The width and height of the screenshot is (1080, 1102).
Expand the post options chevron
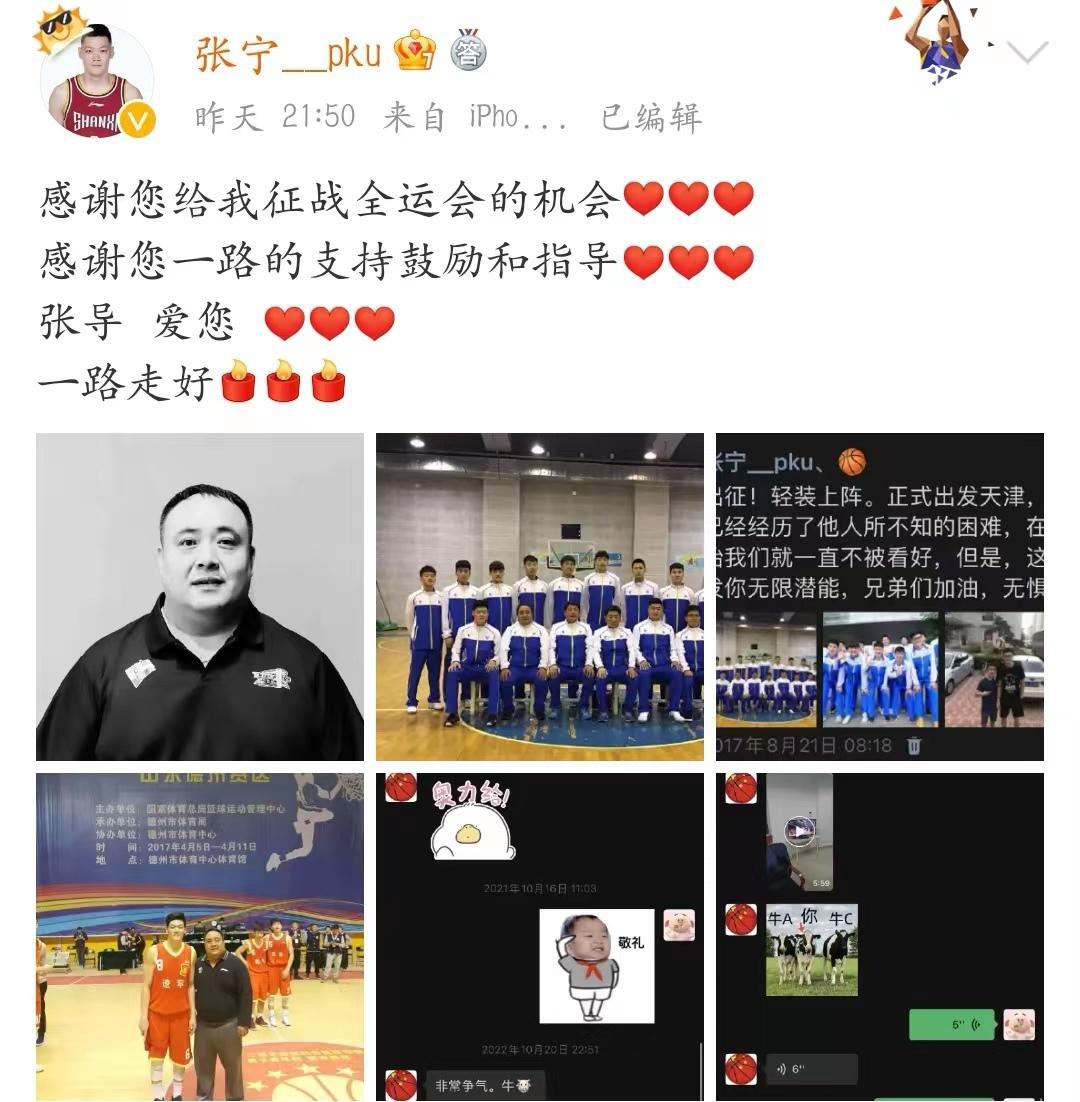pyautogui.click(x=1027, y=53)
